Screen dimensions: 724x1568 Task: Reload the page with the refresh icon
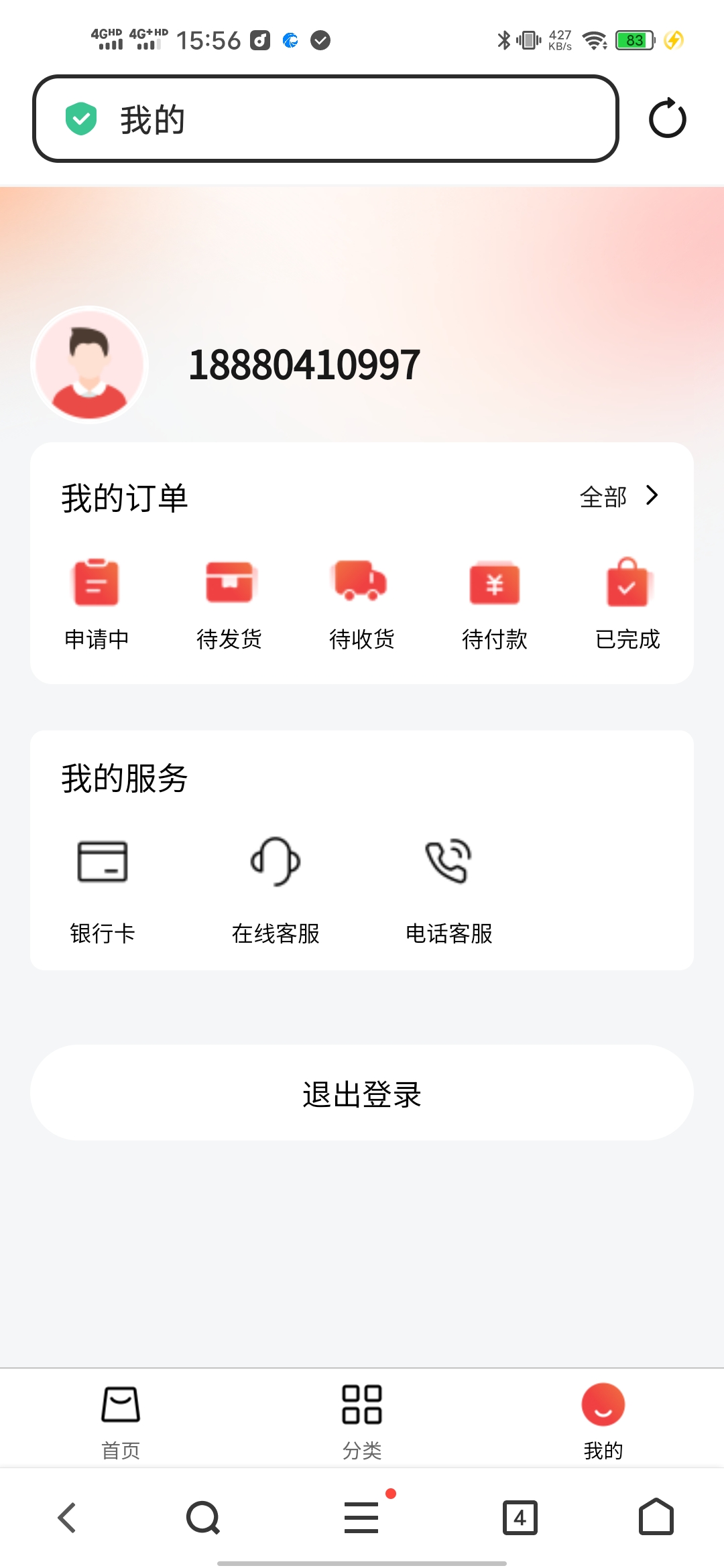[x=667, y=119]
